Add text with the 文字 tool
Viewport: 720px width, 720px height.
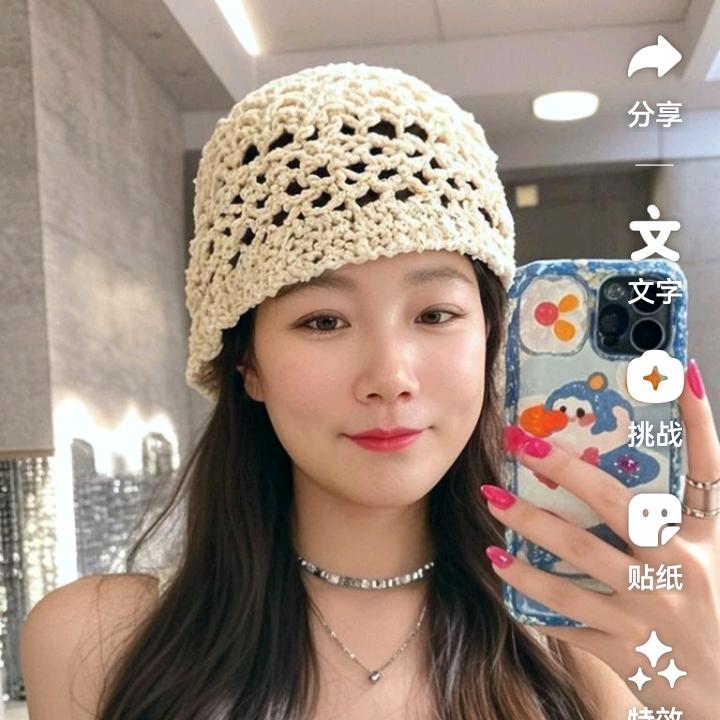coord(655,236)
